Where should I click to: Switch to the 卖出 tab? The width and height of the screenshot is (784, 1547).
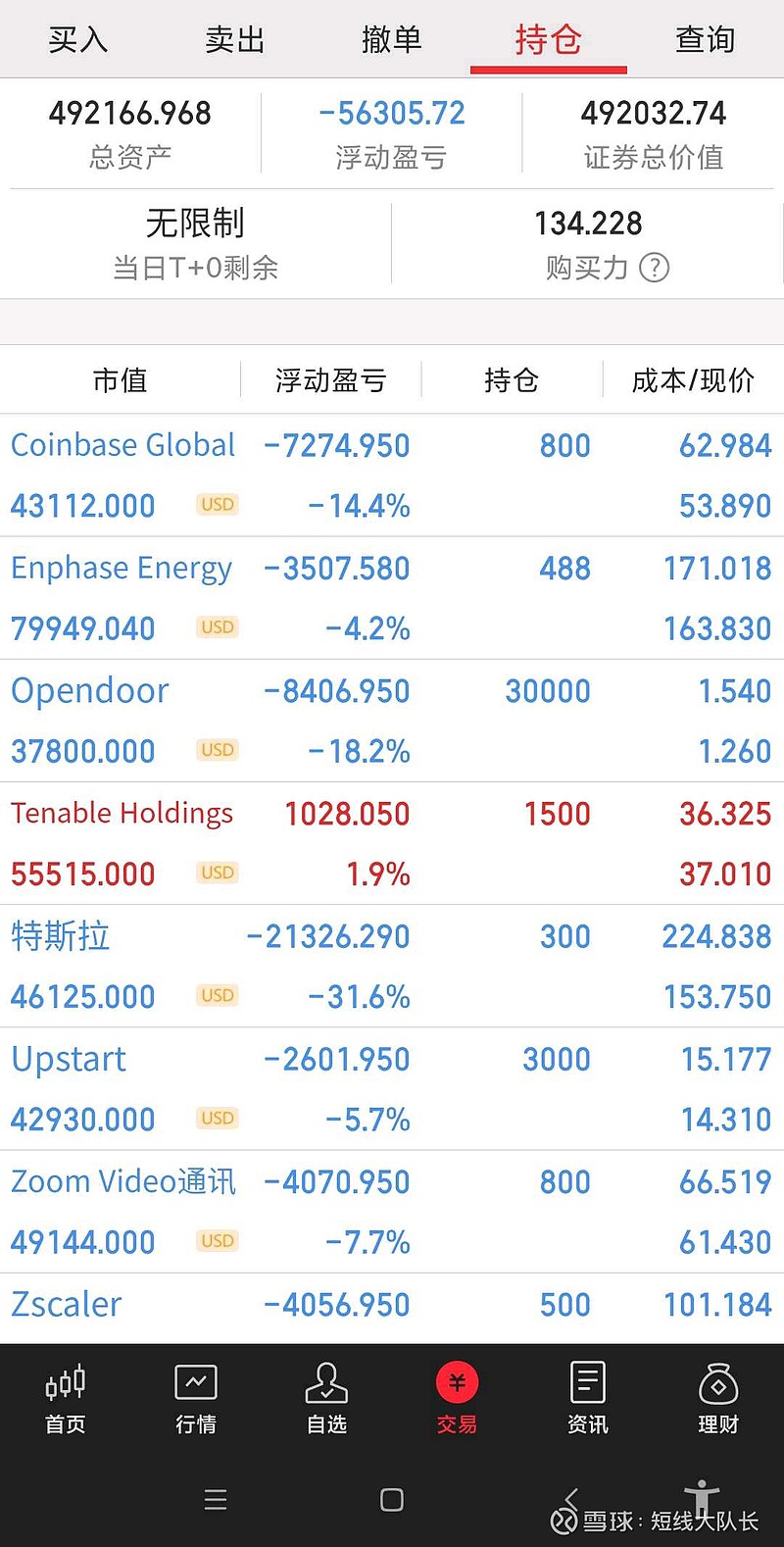click(235, 40)
